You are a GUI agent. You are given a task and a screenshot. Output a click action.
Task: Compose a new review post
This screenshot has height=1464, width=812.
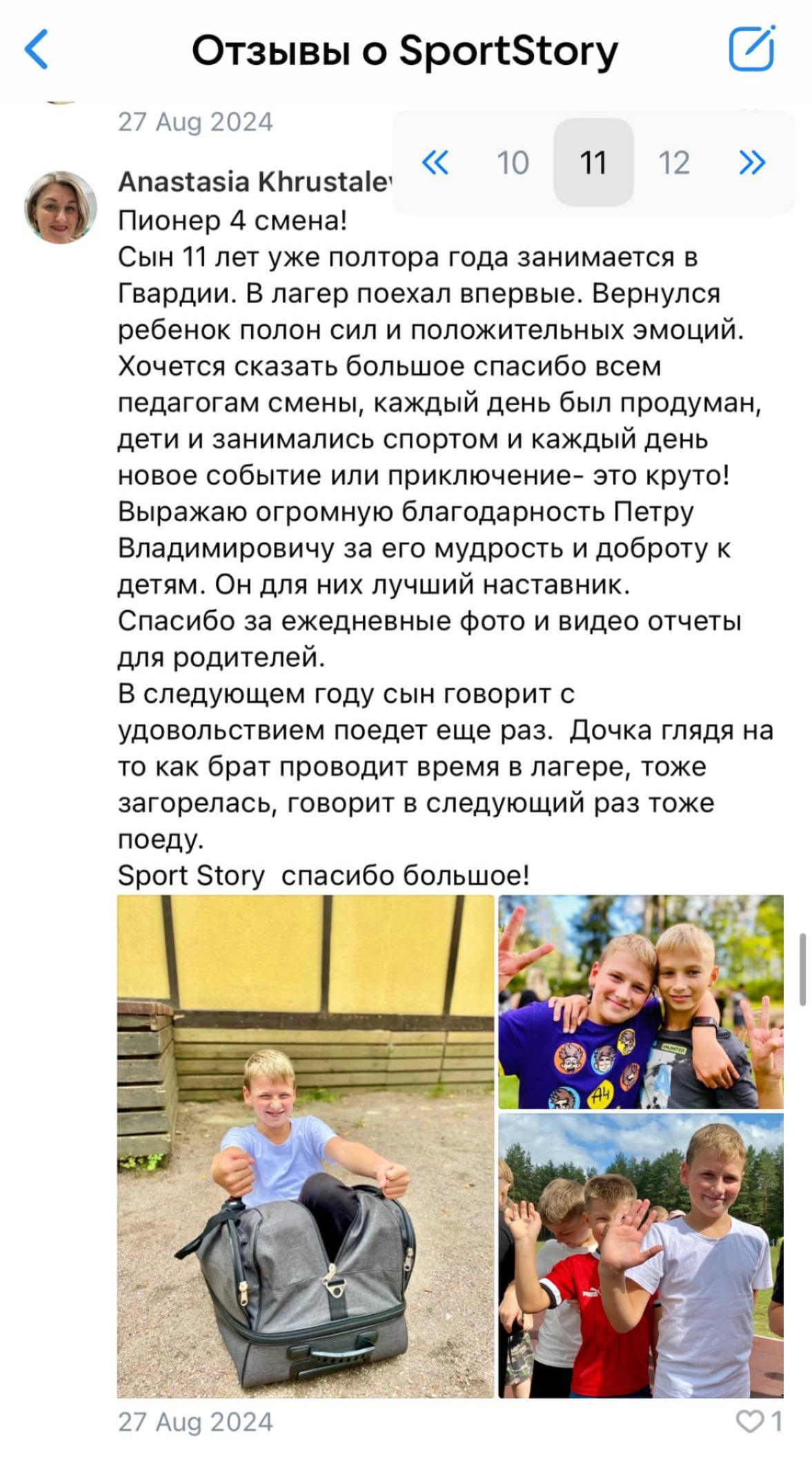(751, 48)
